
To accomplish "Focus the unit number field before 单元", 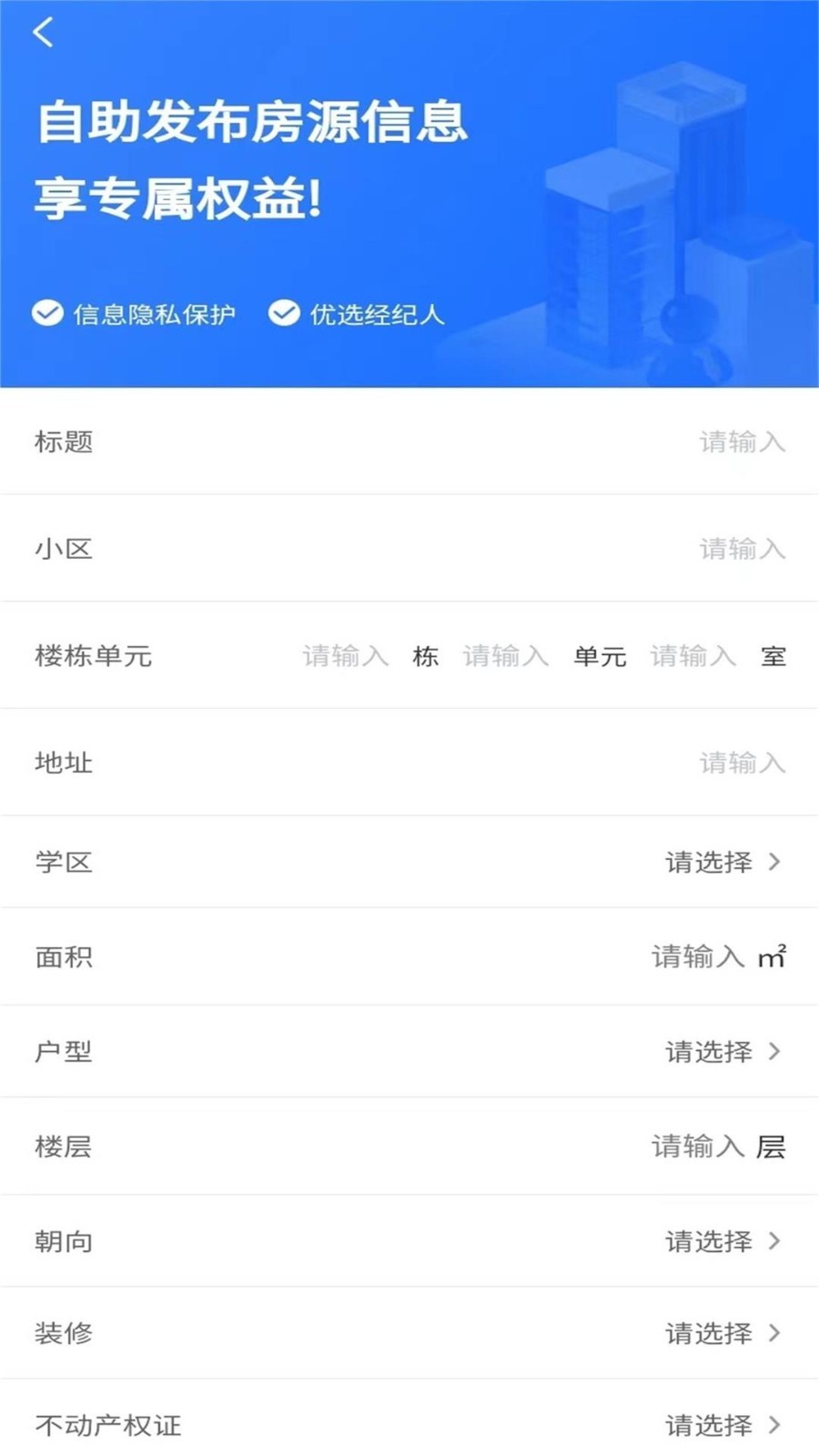I will click(x=505, y=656).
